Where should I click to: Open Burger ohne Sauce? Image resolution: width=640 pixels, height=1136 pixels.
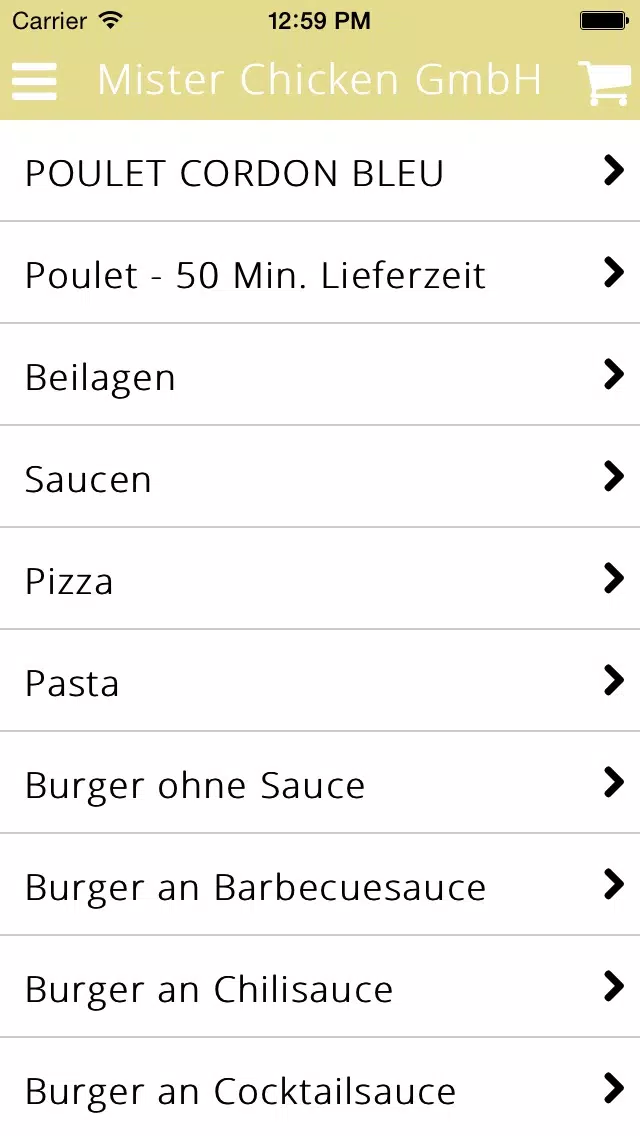(320, 783)
